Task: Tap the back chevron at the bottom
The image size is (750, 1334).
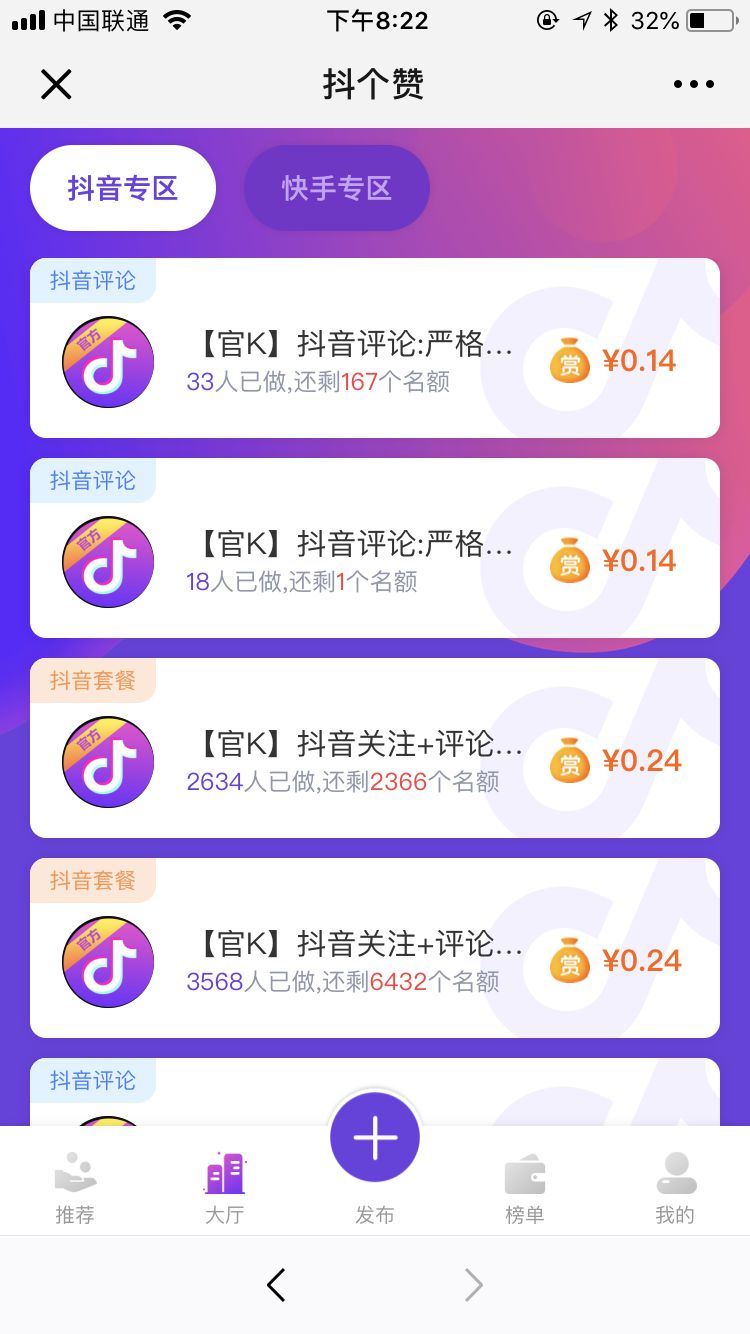Action: (x=276, y=1285)
